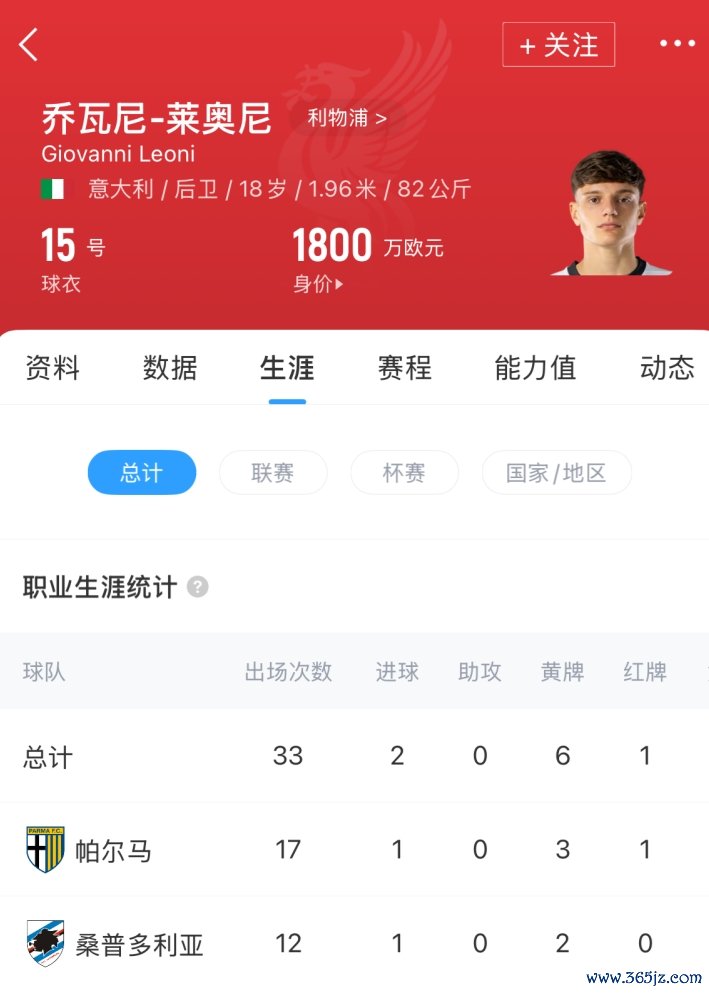Switch to the 赛程 tab
This screenshot has width=709, height=993.
click(404, 368)
